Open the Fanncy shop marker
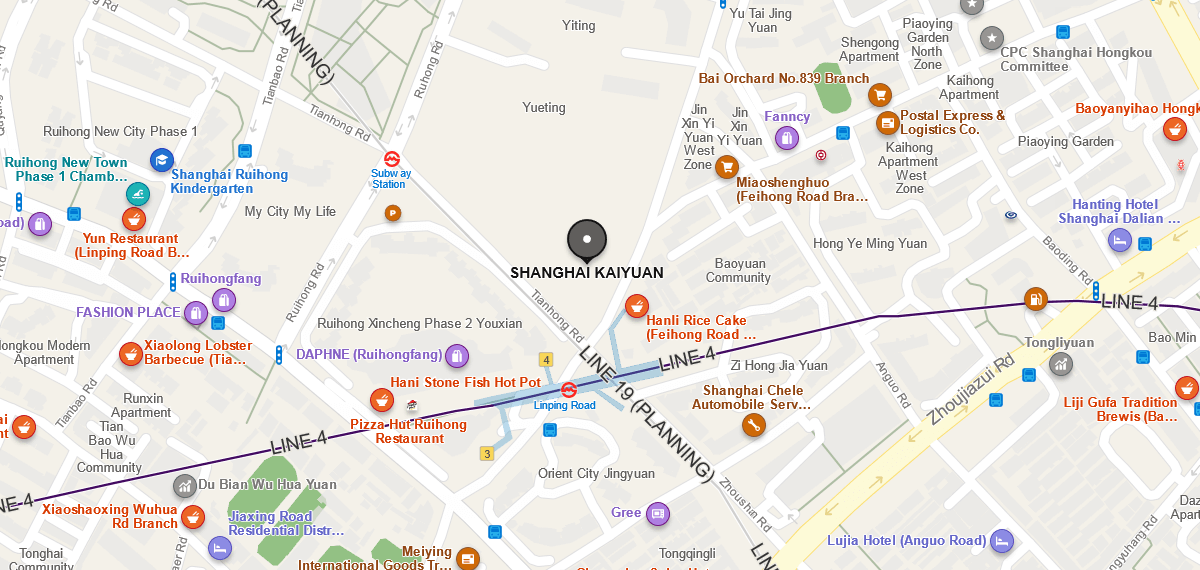The image size is (1200, 570). click(x=787, y=138)
